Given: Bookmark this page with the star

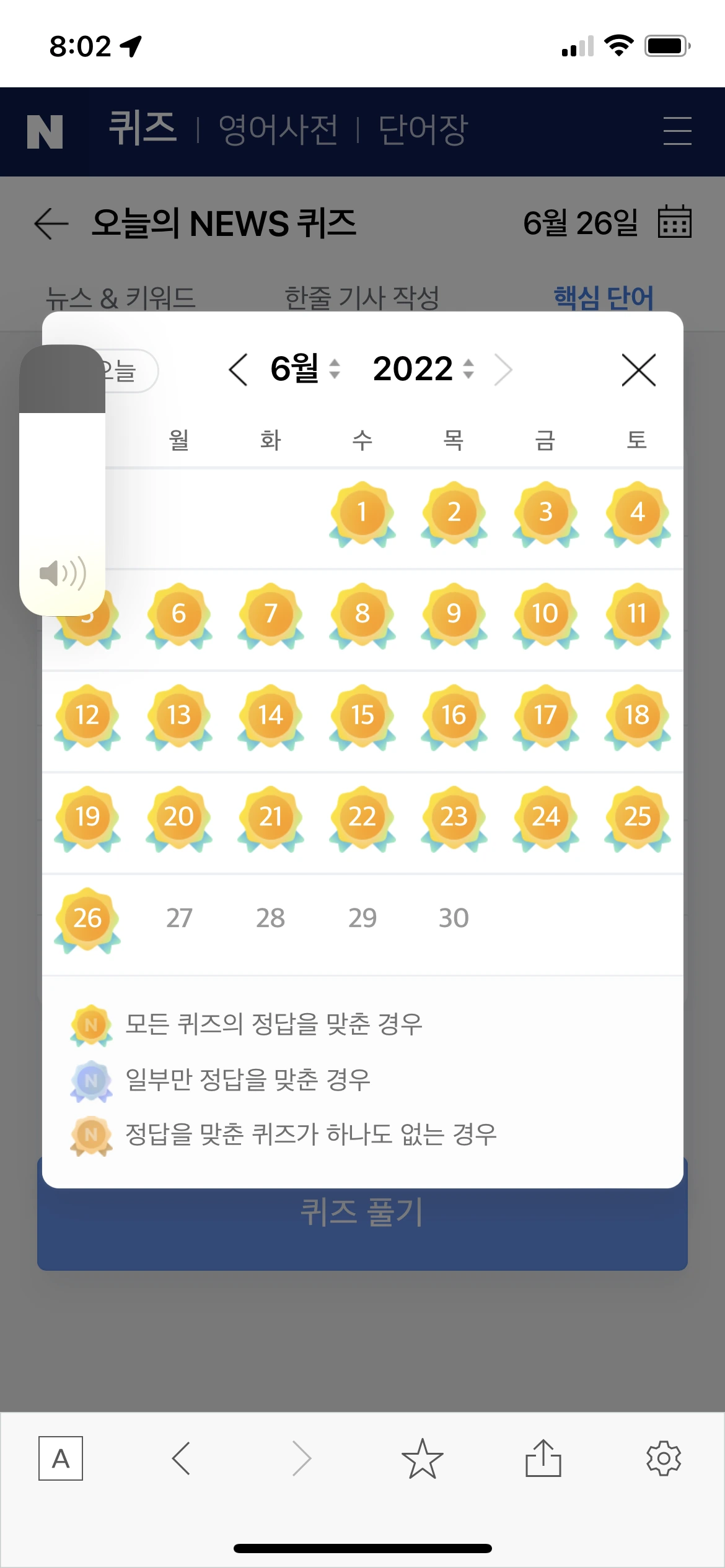Looking at the screenshot, I should 422,1458.
